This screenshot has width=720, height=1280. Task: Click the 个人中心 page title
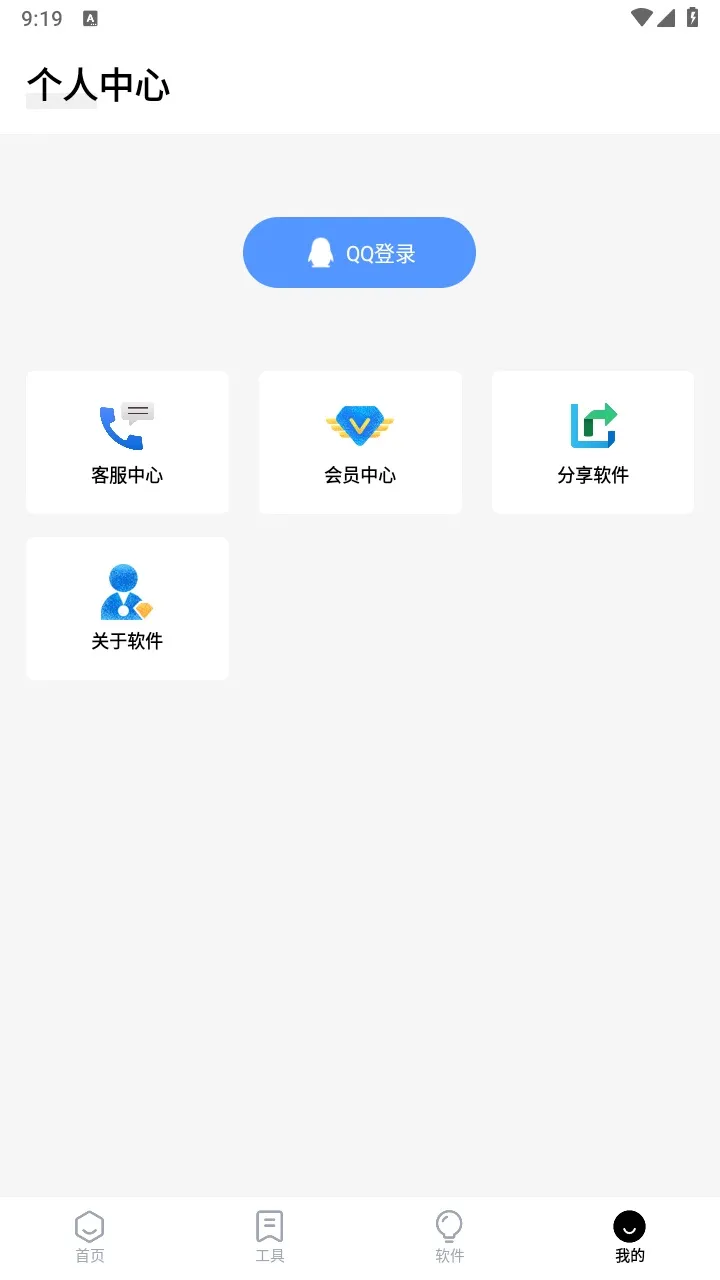coord(98,87)
